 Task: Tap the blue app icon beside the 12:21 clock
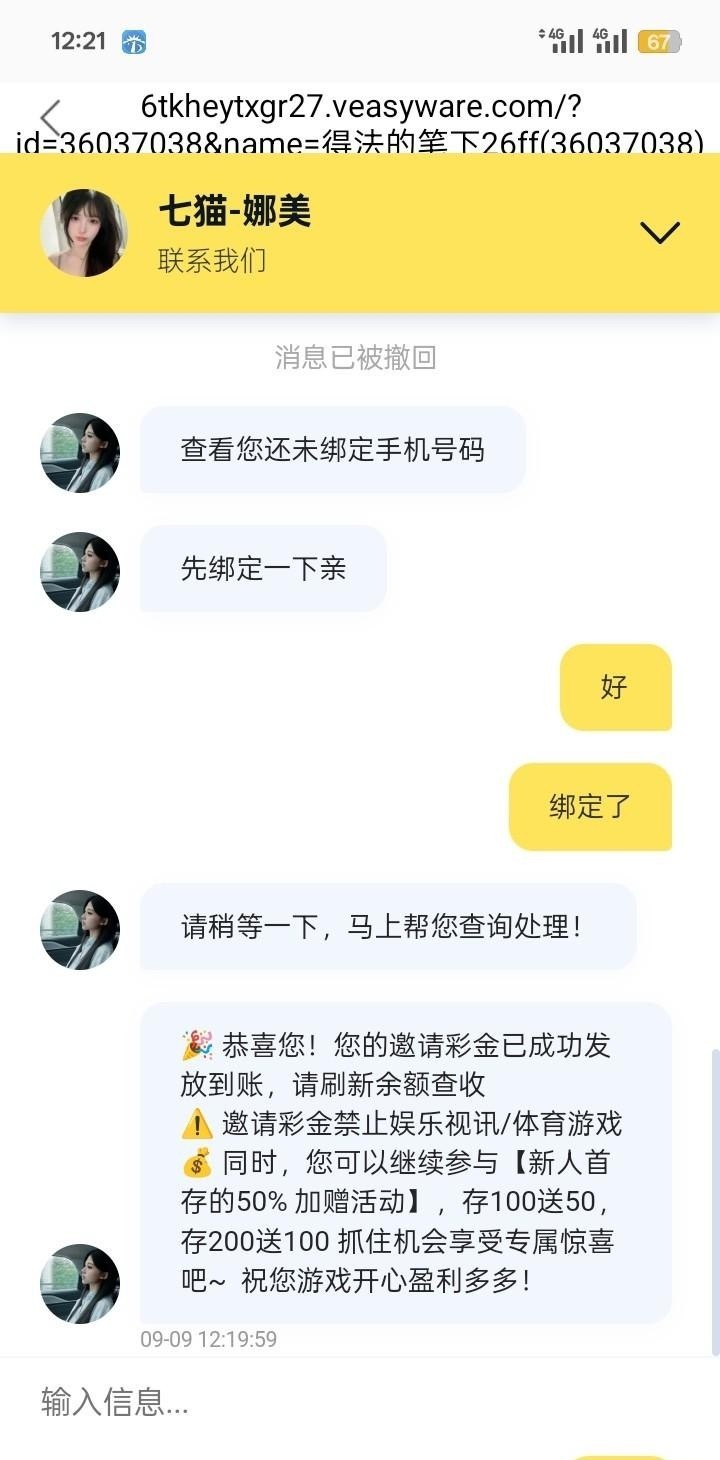point(132,42)
